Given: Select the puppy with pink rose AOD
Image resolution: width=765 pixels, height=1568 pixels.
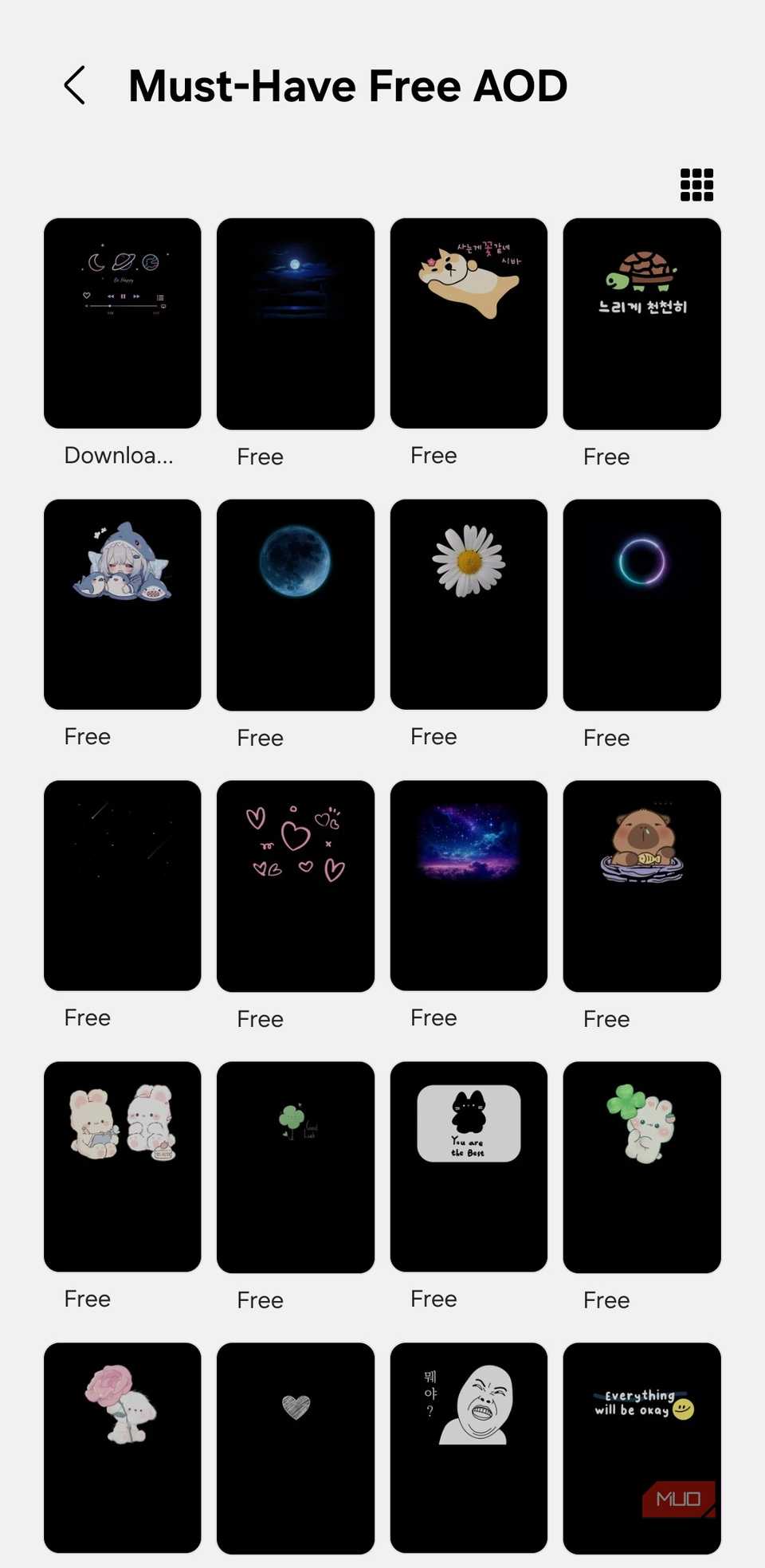Looking at the screenshot, I should [122, 1448].
